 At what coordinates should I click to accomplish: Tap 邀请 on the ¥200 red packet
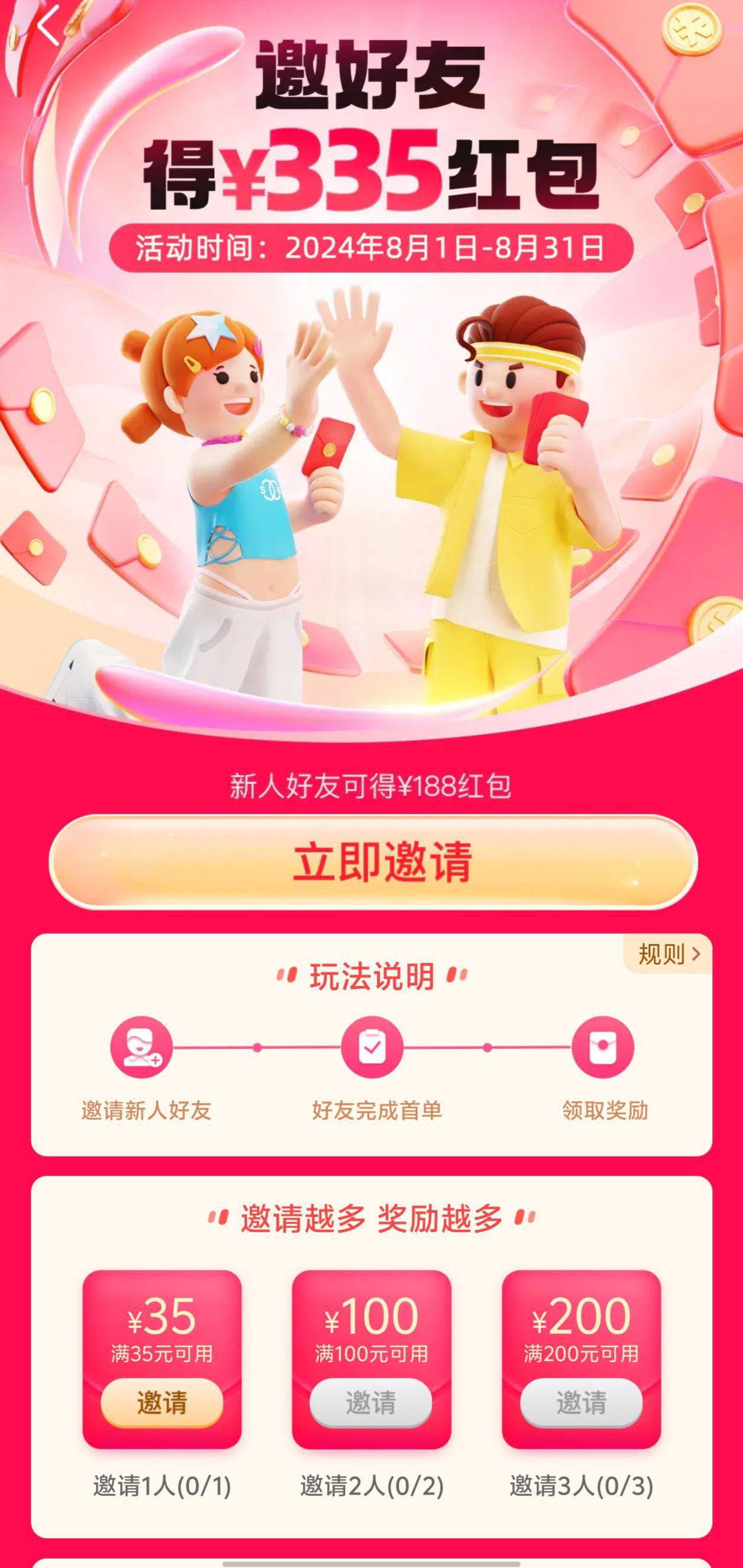[581, 1403]
